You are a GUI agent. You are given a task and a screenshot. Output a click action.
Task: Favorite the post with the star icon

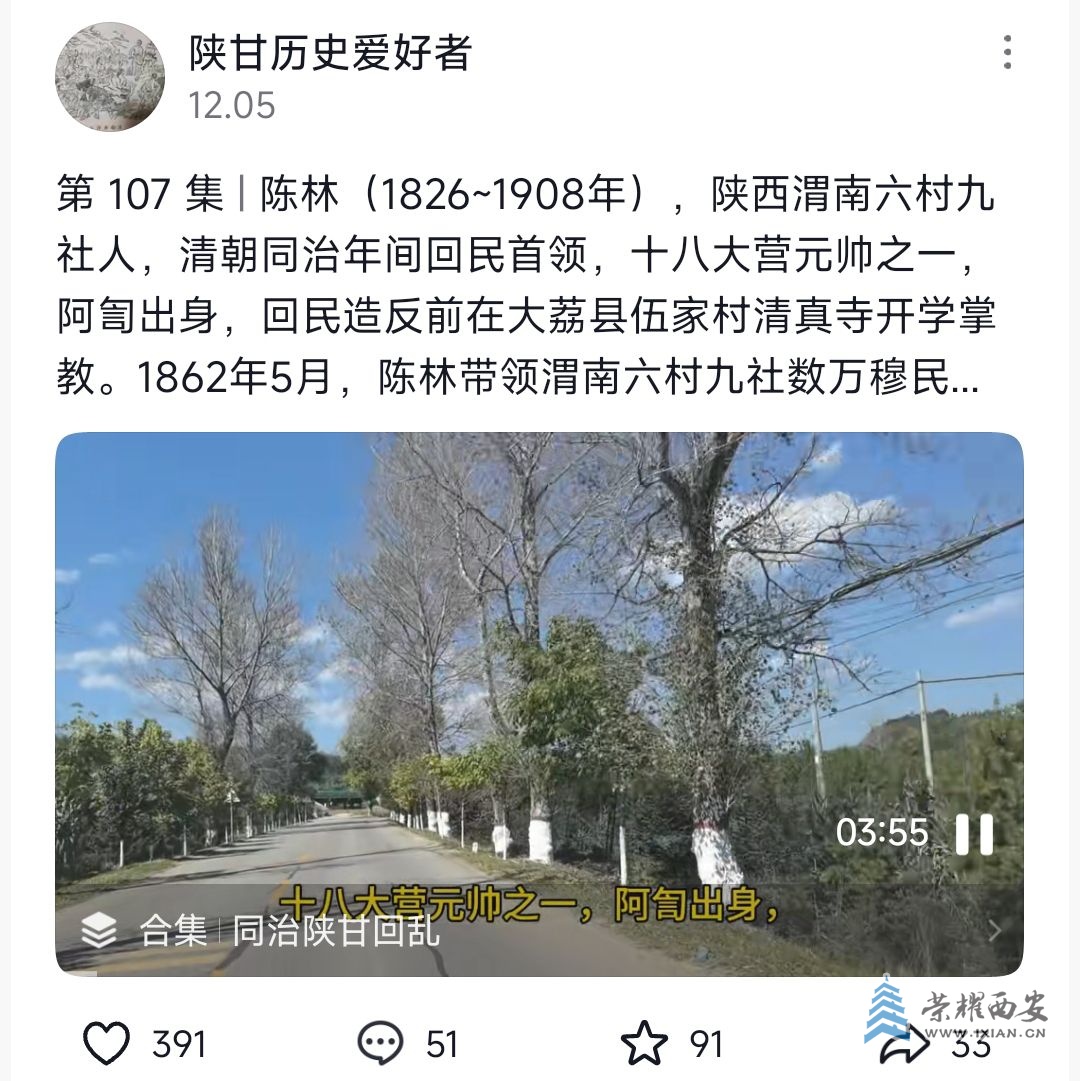tap(644, 1044)
